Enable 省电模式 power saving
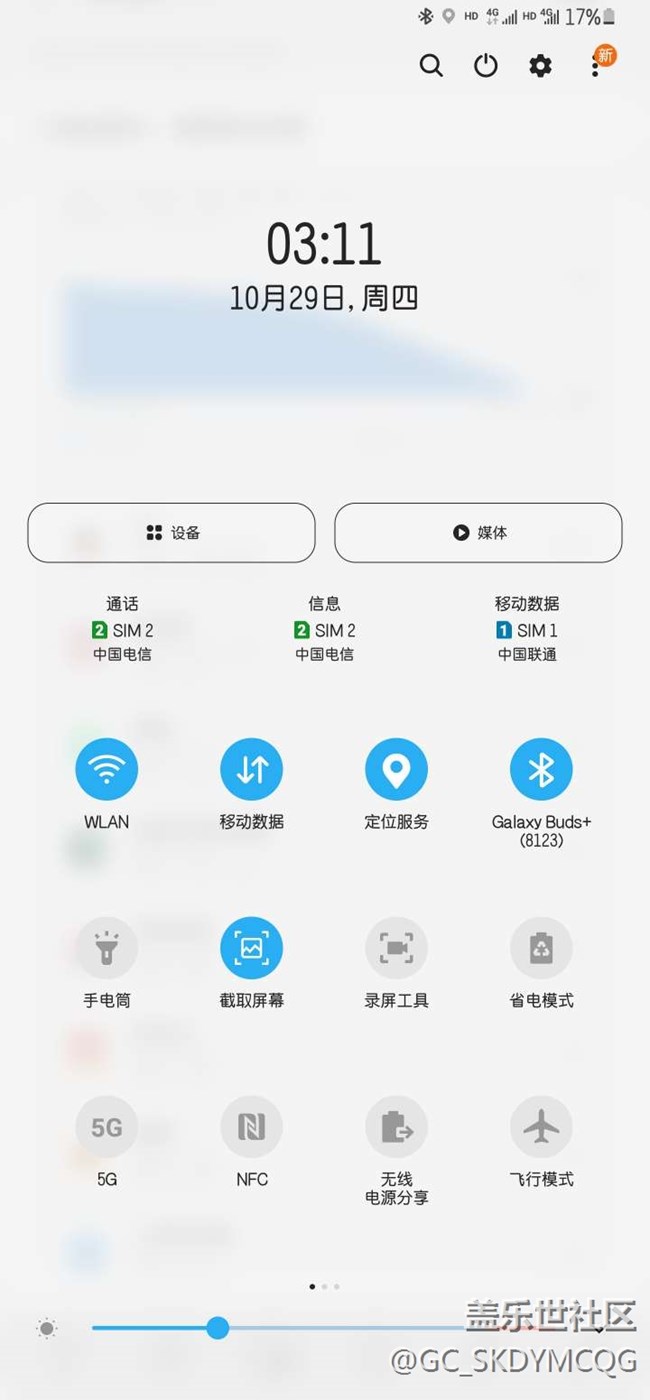Image resolution: width=650 pixels, height=1400 pixels. point(541,948)
